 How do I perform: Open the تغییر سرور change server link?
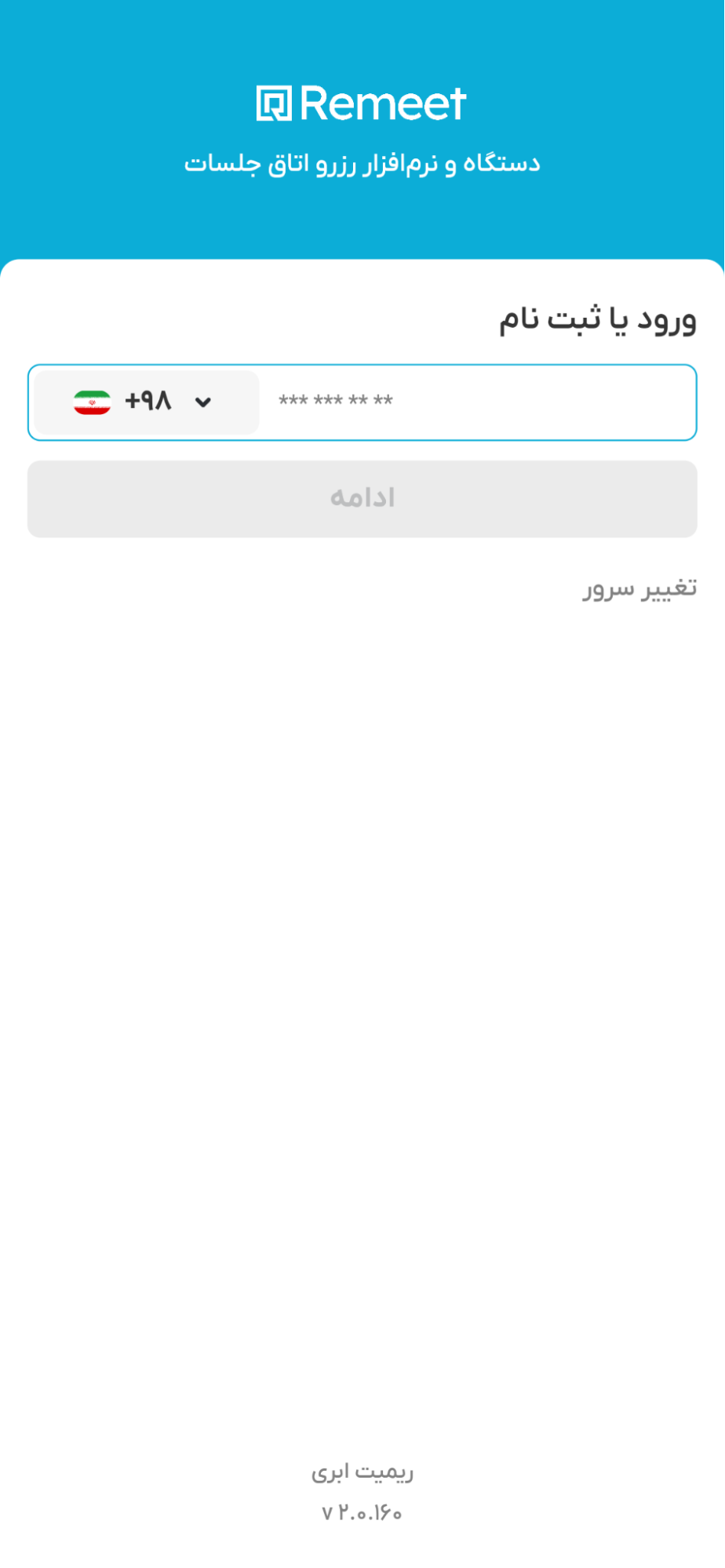point(639,588)
